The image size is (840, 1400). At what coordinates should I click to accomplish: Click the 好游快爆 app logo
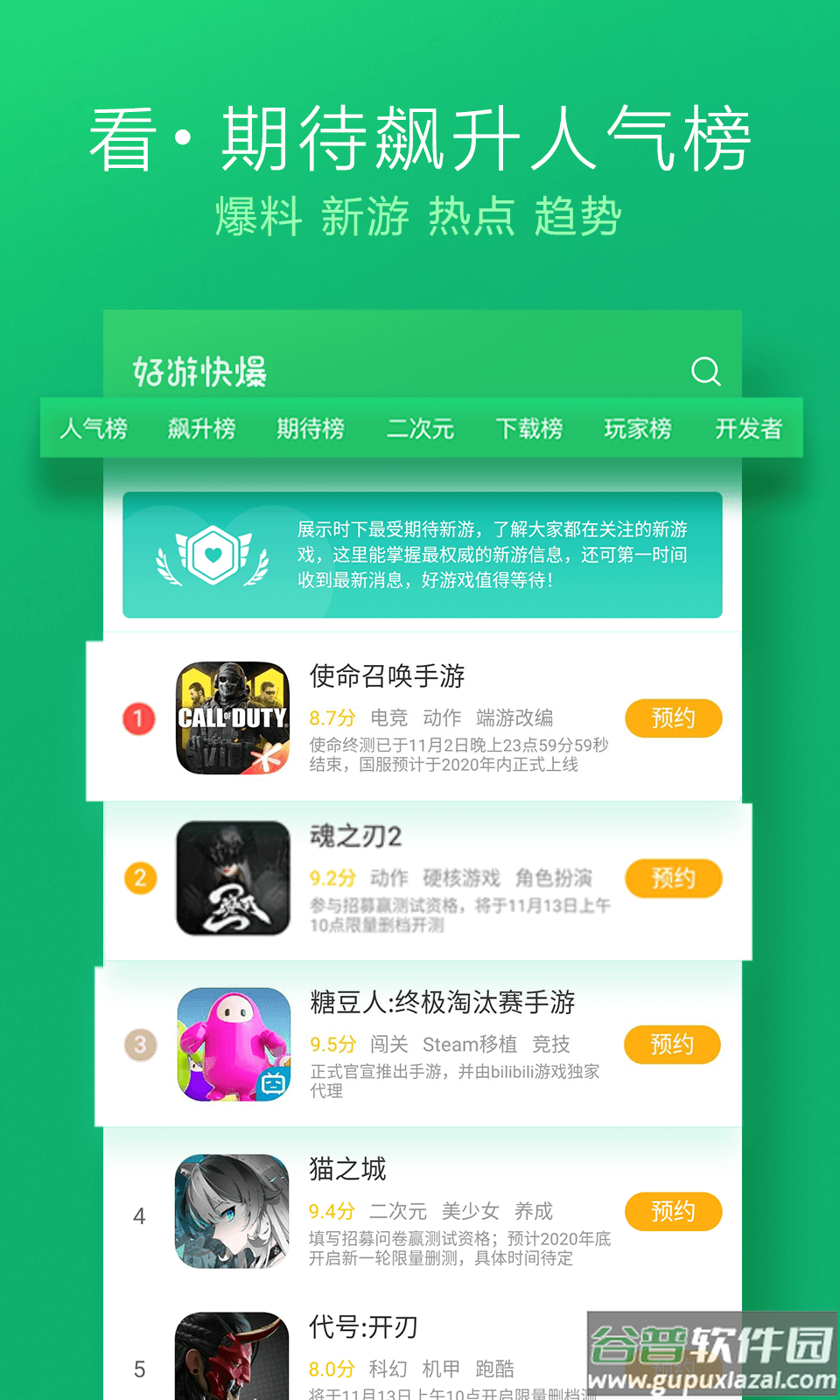[199, 370]
